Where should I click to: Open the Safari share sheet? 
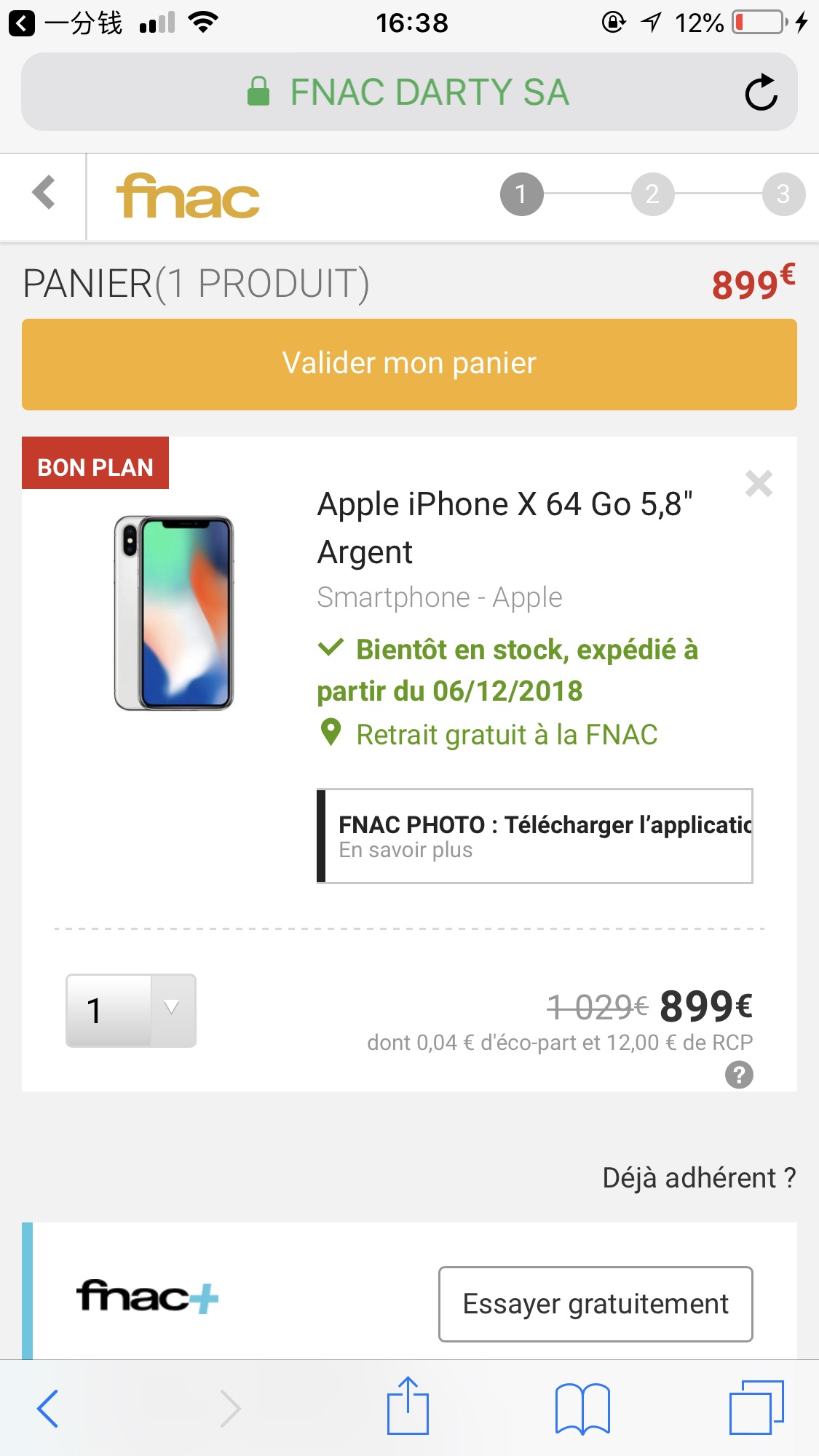408,1406
